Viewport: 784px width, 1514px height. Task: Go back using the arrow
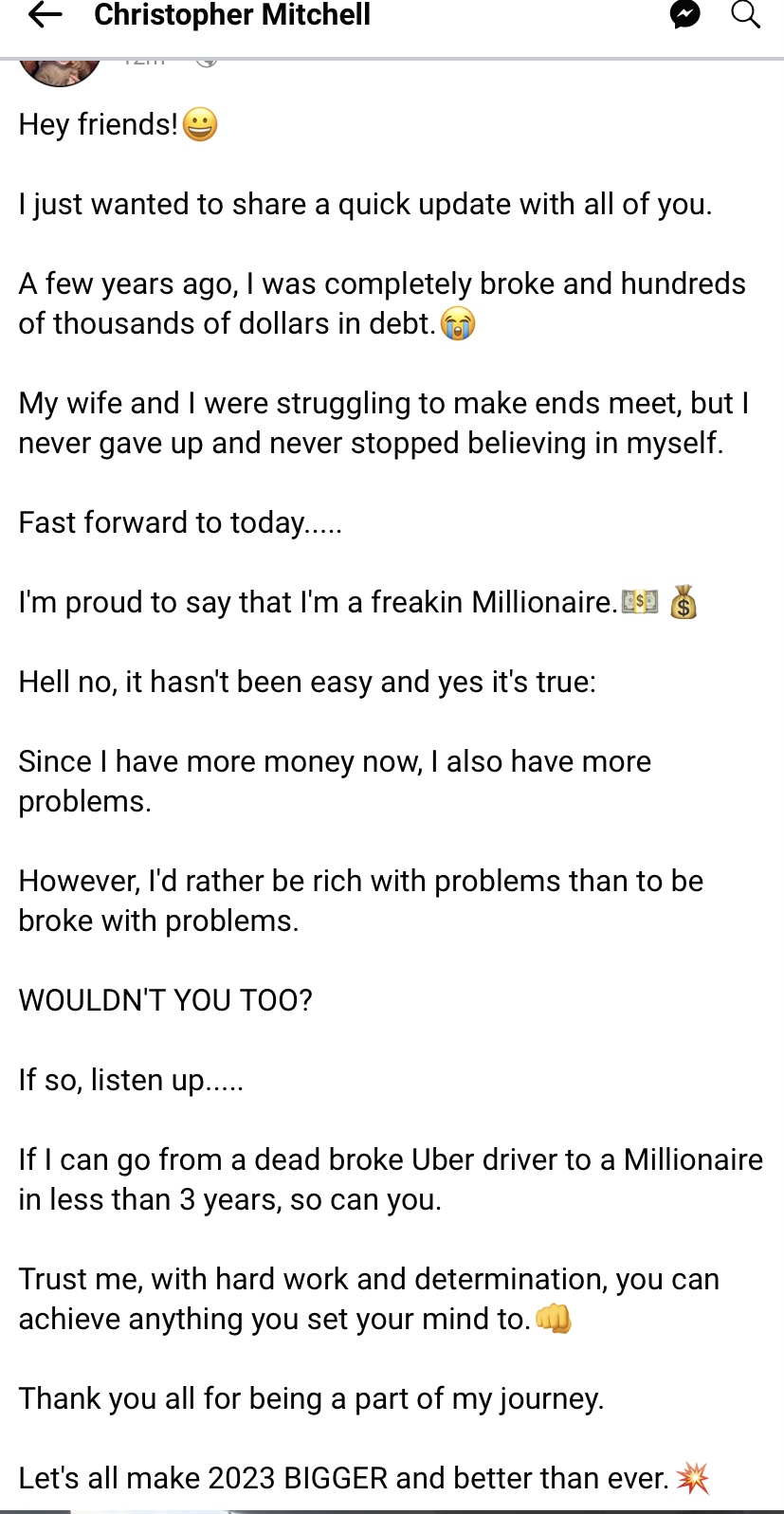(x=45, y=15)
